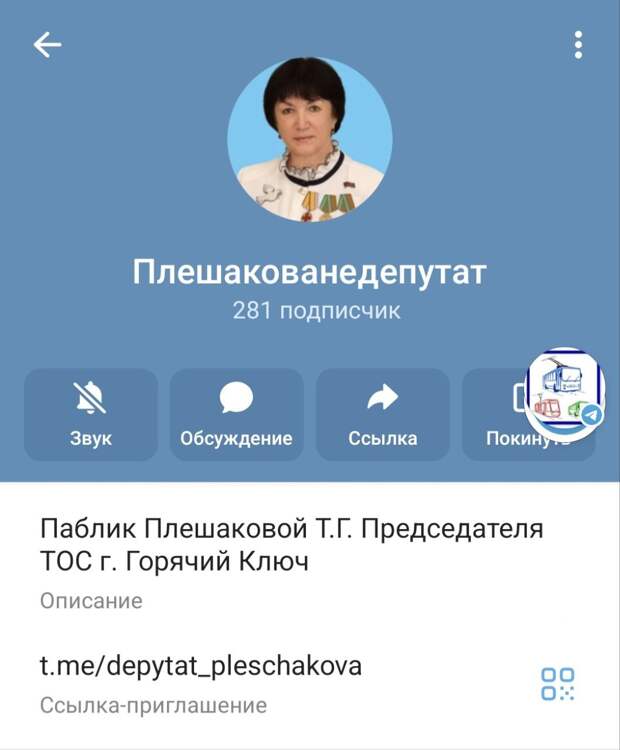Show the channel QR code
Viewport: 620px width, 750px height.
coord(557,684)
